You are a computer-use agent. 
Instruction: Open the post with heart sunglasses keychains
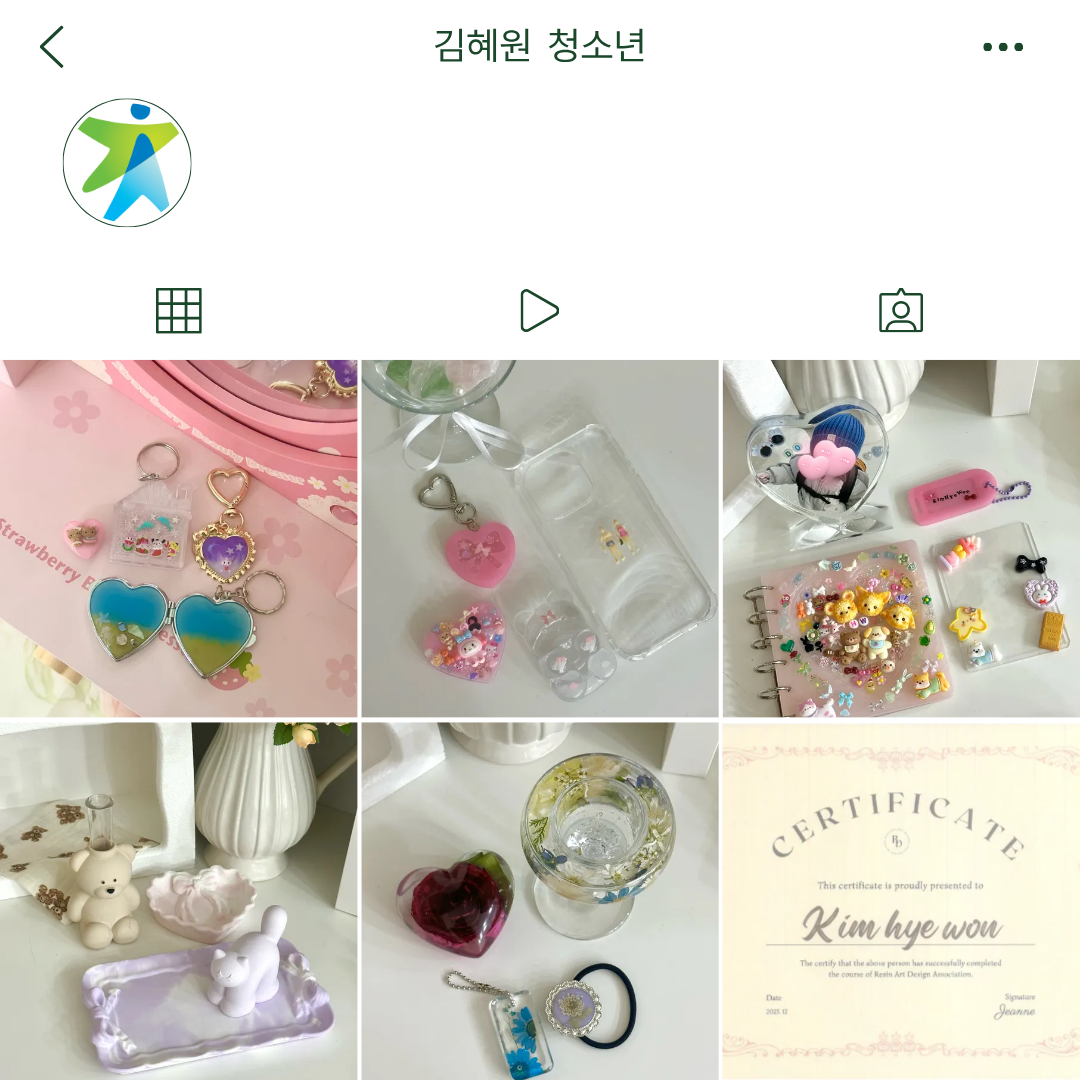[x=179, y=539]
